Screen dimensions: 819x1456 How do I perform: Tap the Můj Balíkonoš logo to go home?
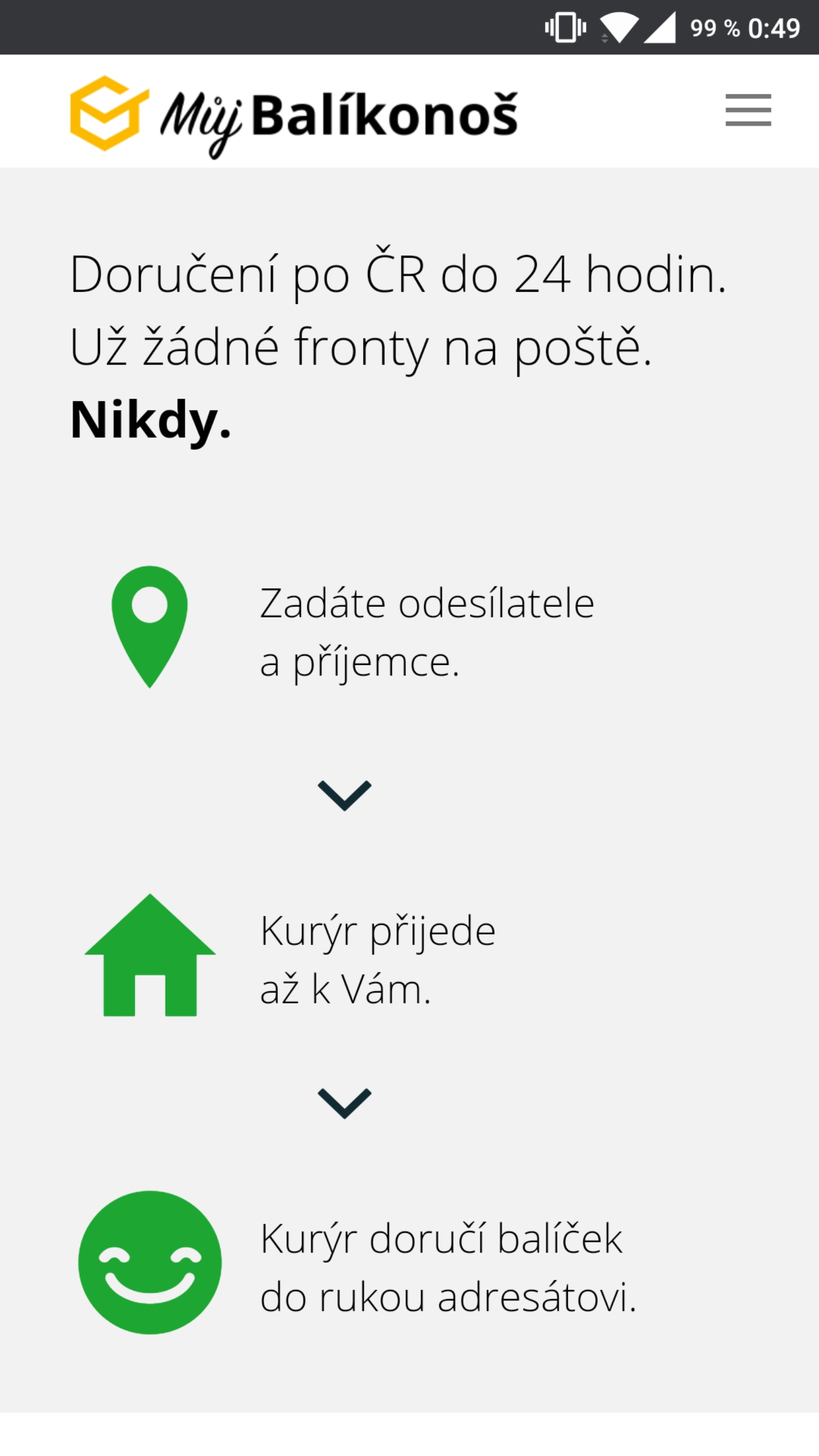point(294,117)
